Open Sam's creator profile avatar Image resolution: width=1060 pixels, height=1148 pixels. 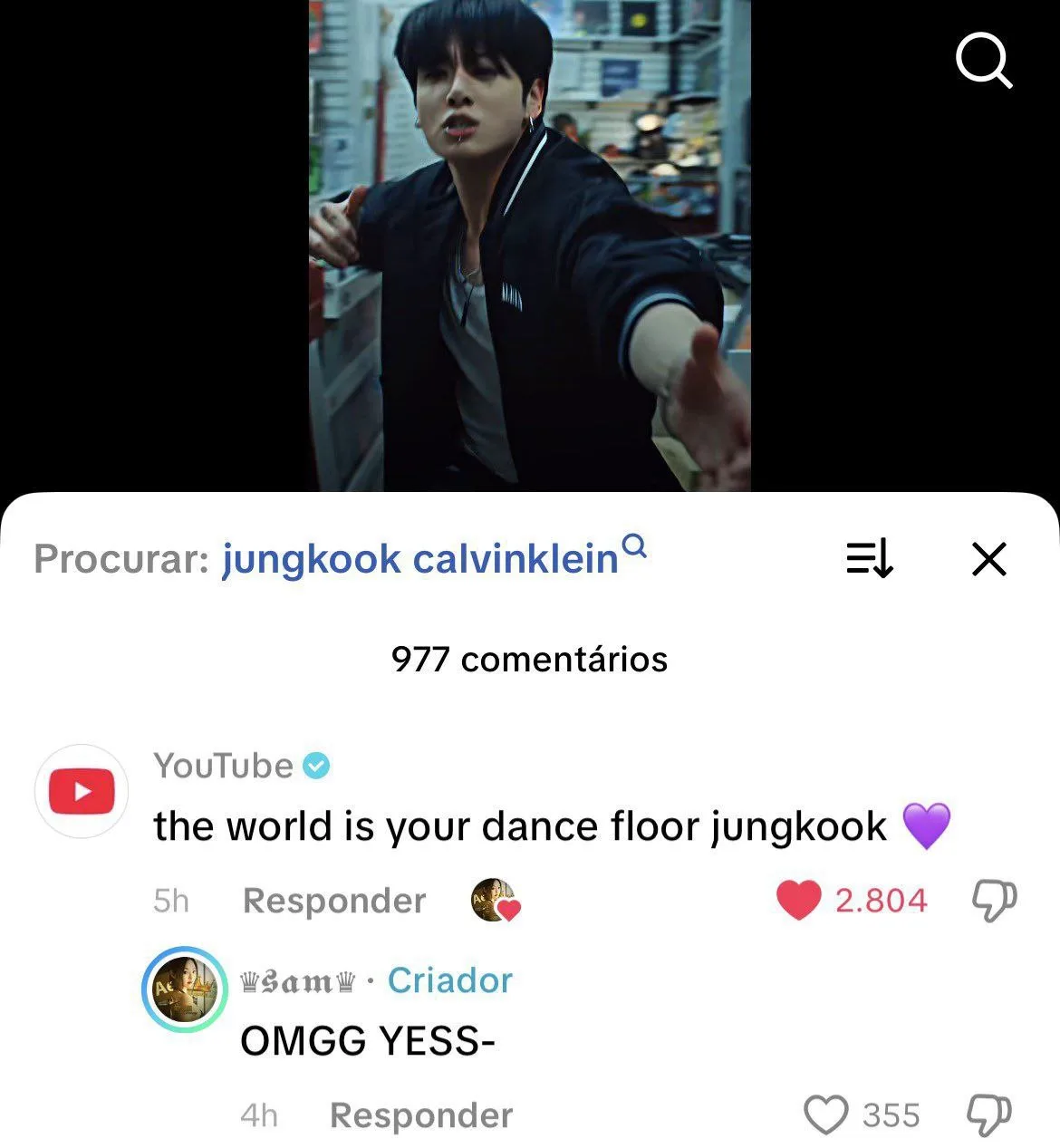[185, 989]
